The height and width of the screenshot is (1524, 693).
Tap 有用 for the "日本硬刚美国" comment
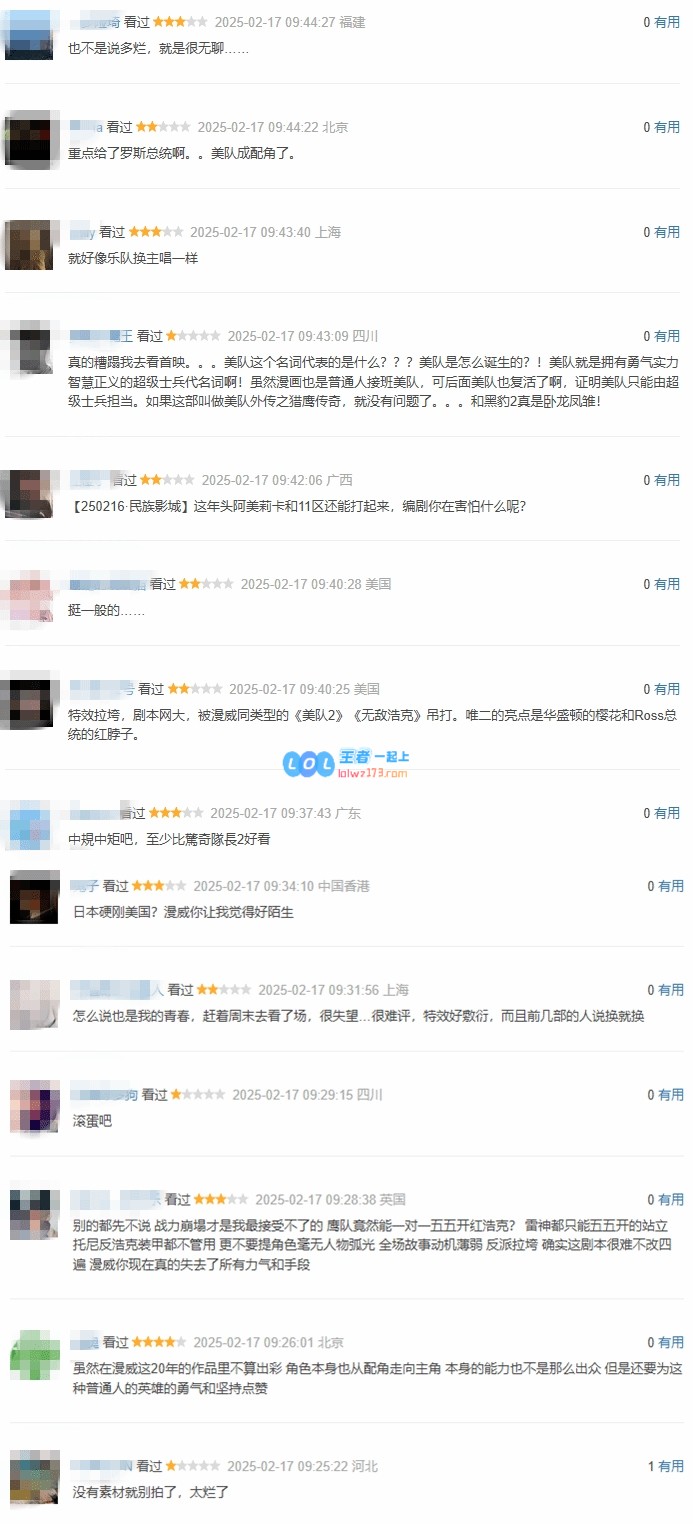point(671,886)
